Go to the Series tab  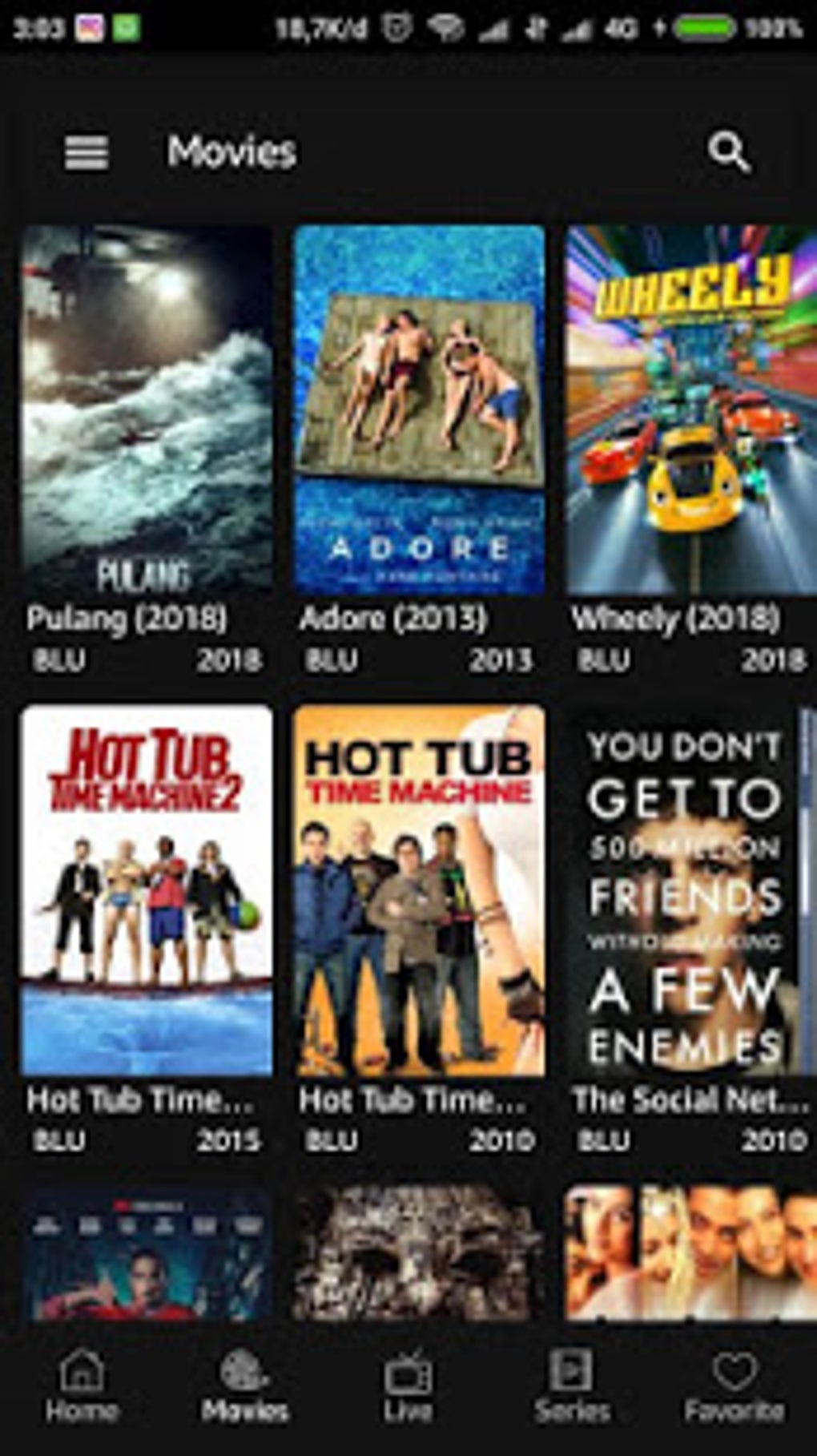click(x=572, y=1385)
